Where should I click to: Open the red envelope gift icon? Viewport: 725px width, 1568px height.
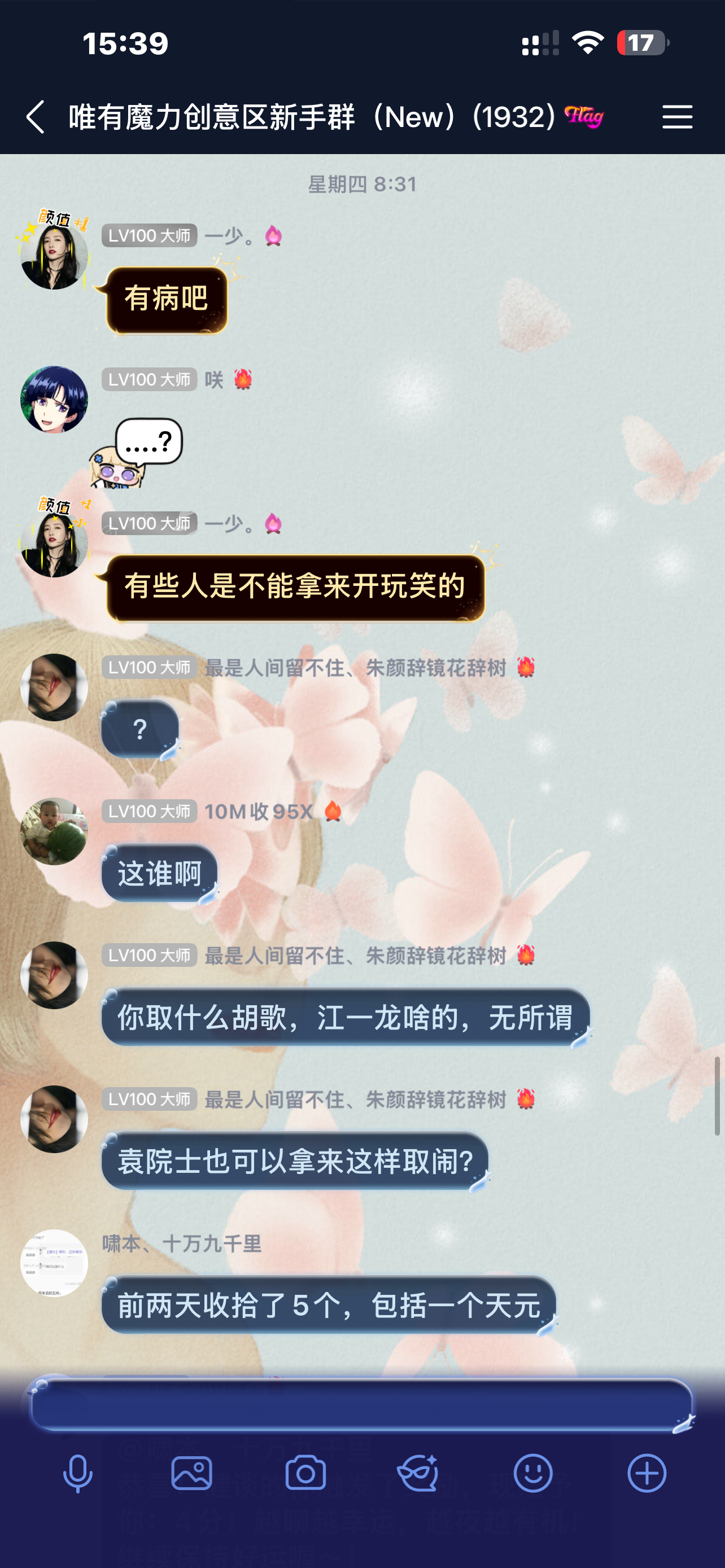(x=418, y=1473)
